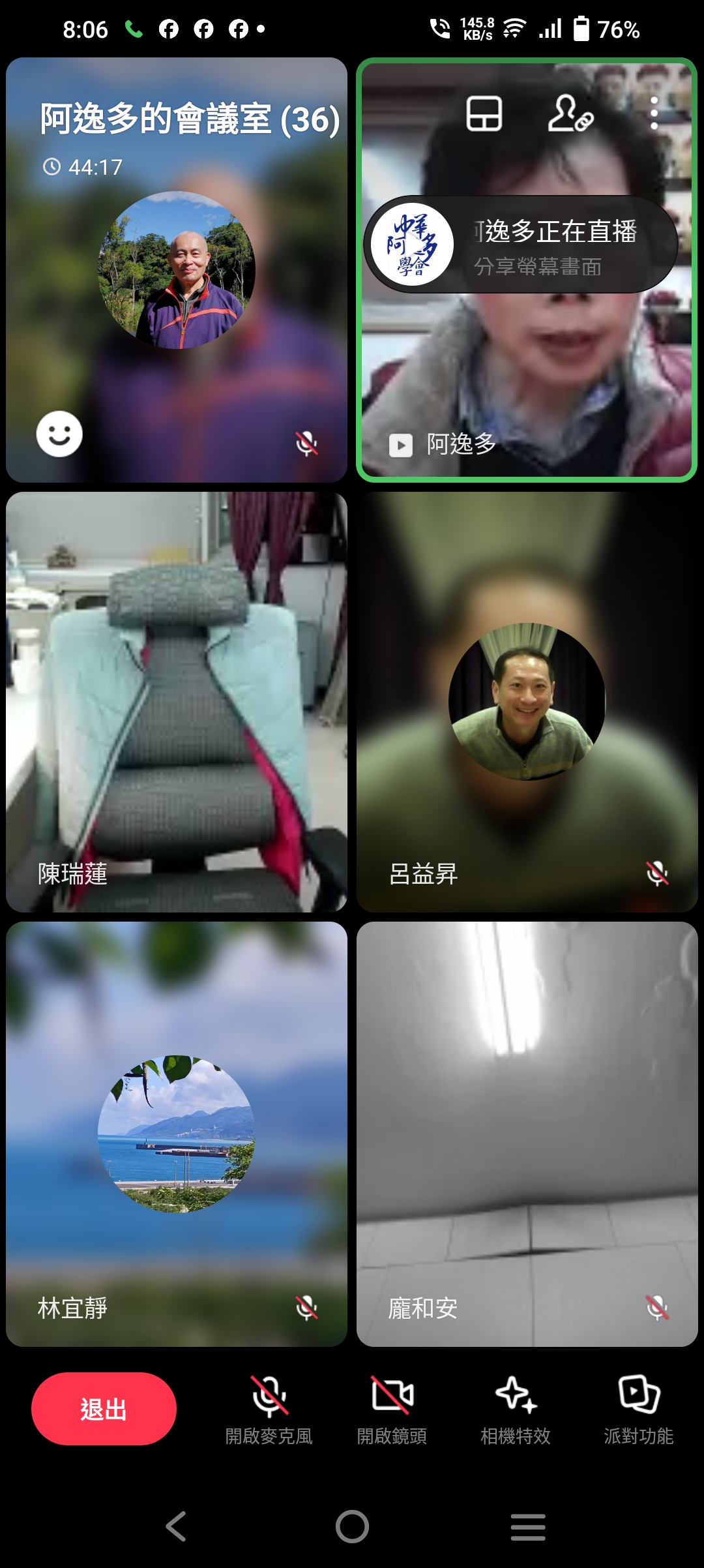Open the smiley emoji reactions
704x1568 pixels.
[59, 434]
